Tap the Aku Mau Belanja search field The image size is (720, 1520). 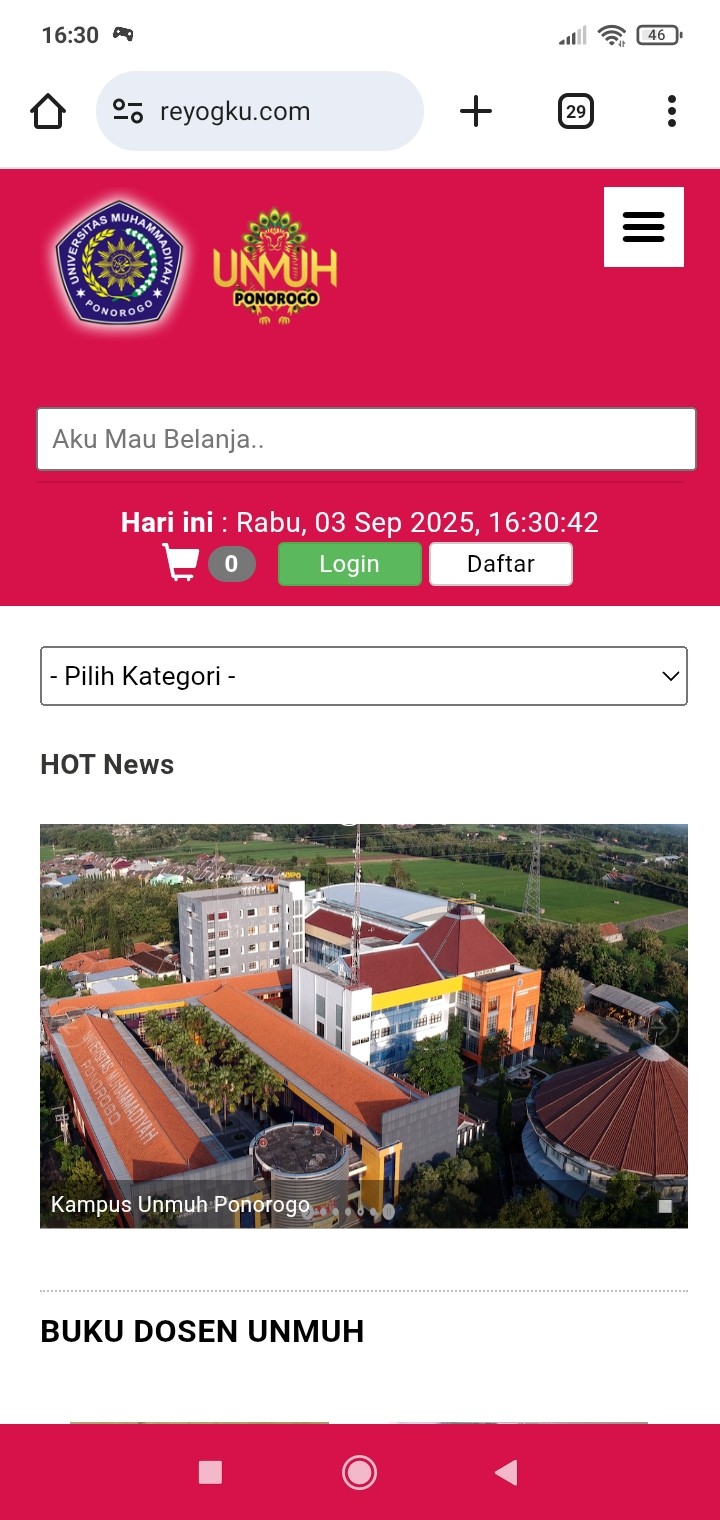pyautogui.click(x=366, y=439)
